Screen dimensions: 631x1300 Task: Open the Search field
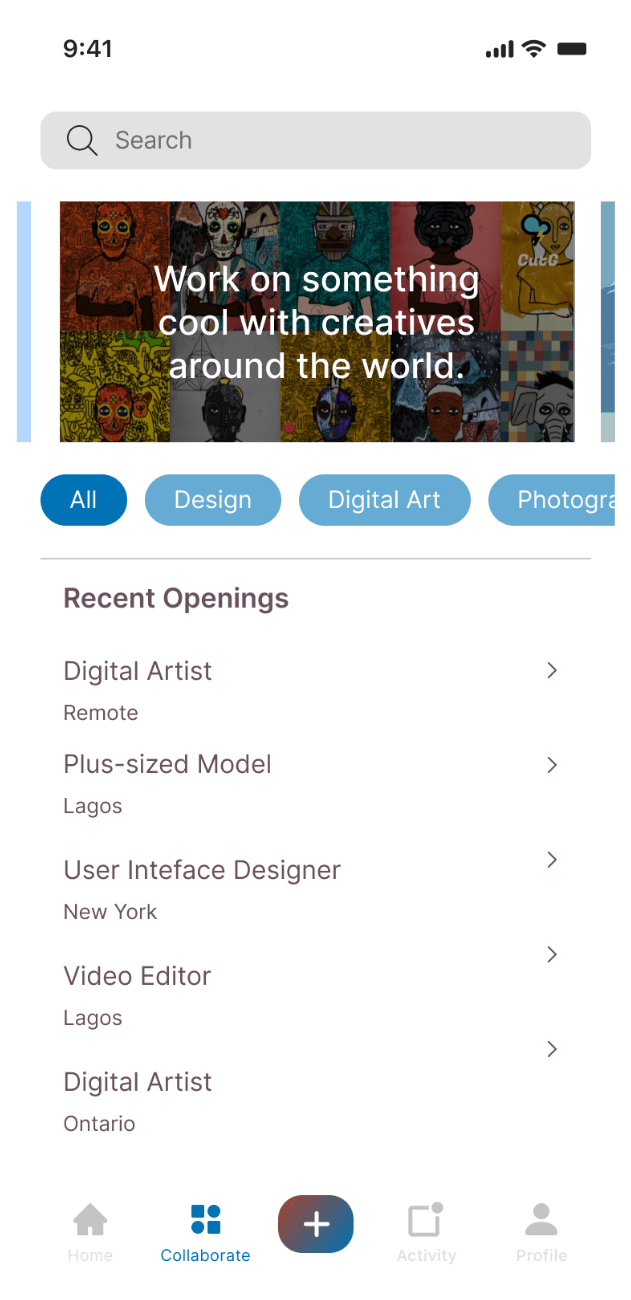pyautogui.click(x=315, y=140)
